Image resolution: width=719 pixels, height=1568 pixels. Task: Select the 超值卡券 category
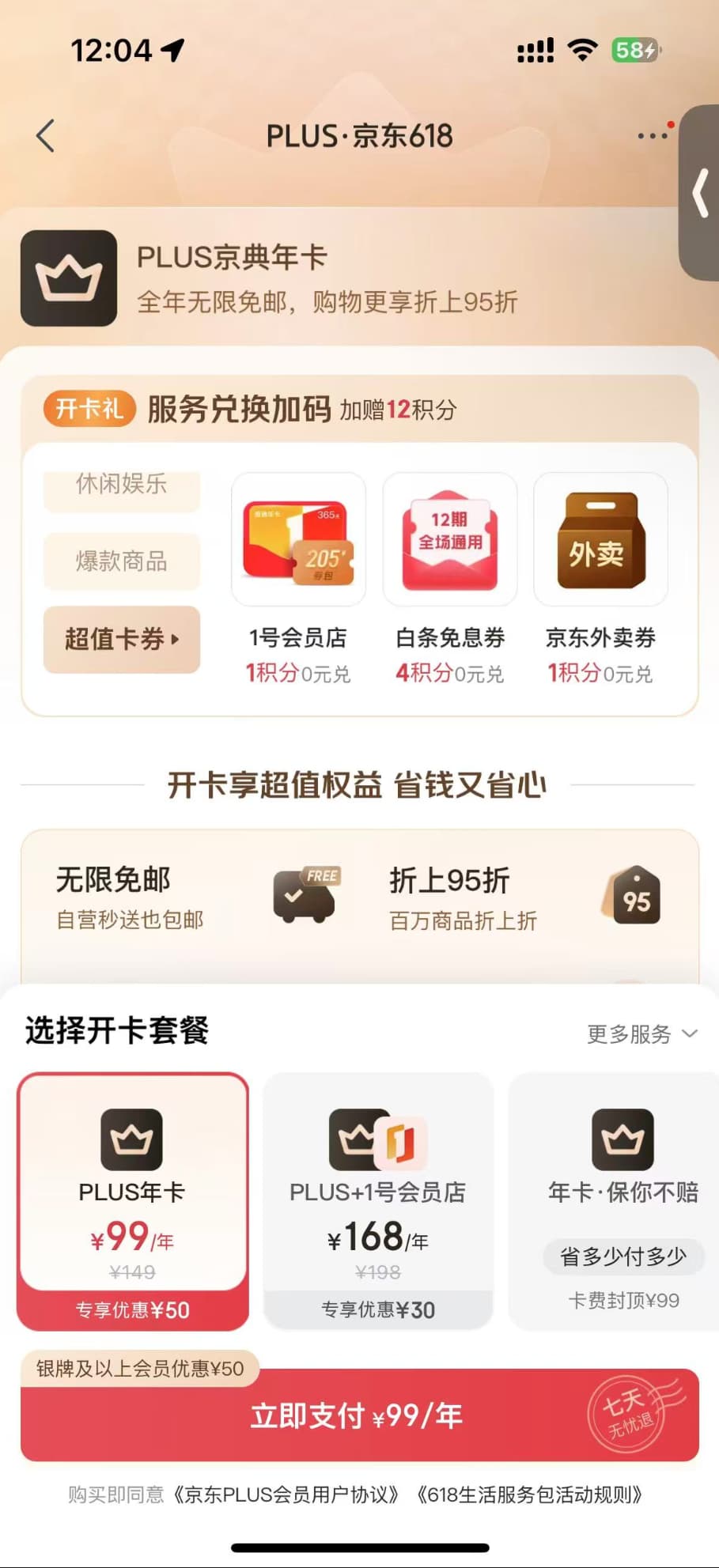point(122,639)
